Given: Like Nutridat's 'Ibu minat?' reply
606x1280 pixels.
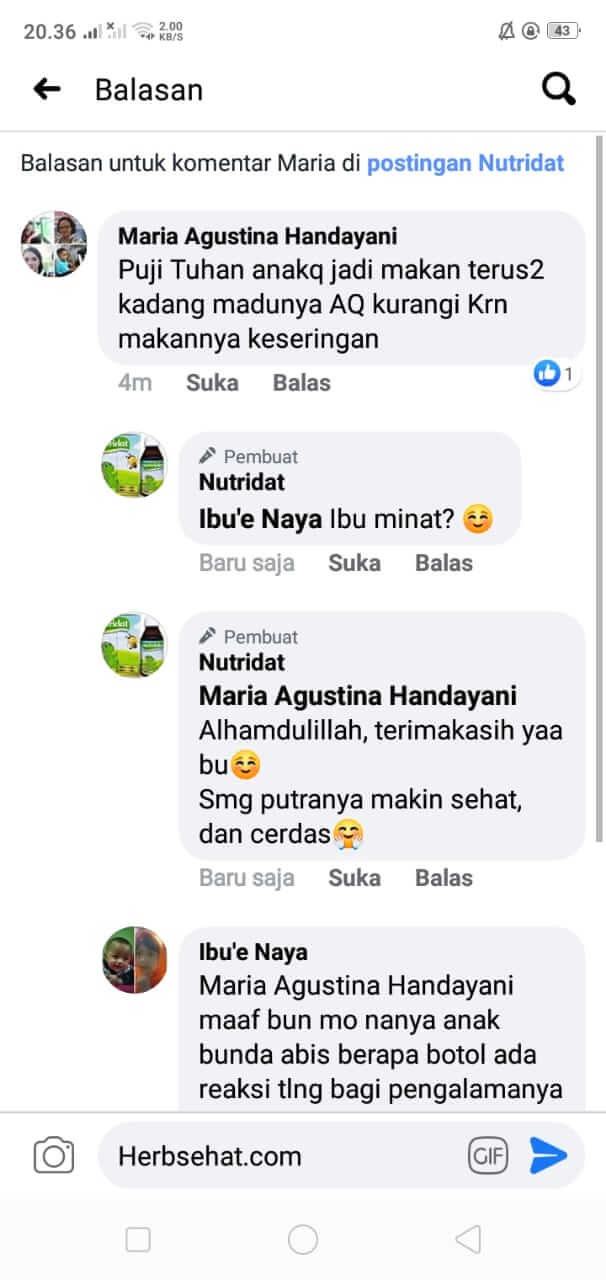Looking at the screenshot, I should (x=354, y=563).
